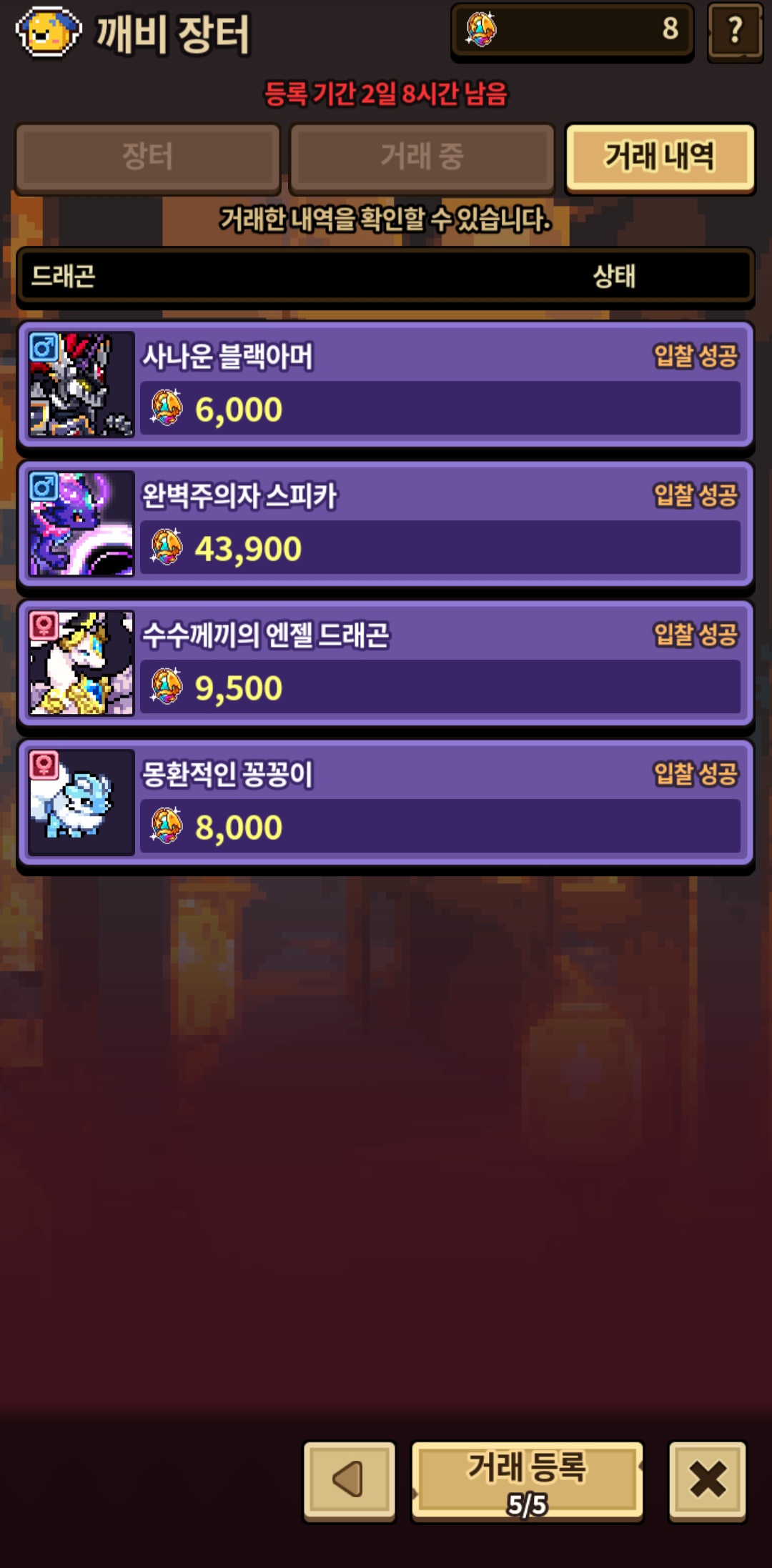772x1568 pixels.
Task: Open the help question mark button
Action: coord(735,31)
